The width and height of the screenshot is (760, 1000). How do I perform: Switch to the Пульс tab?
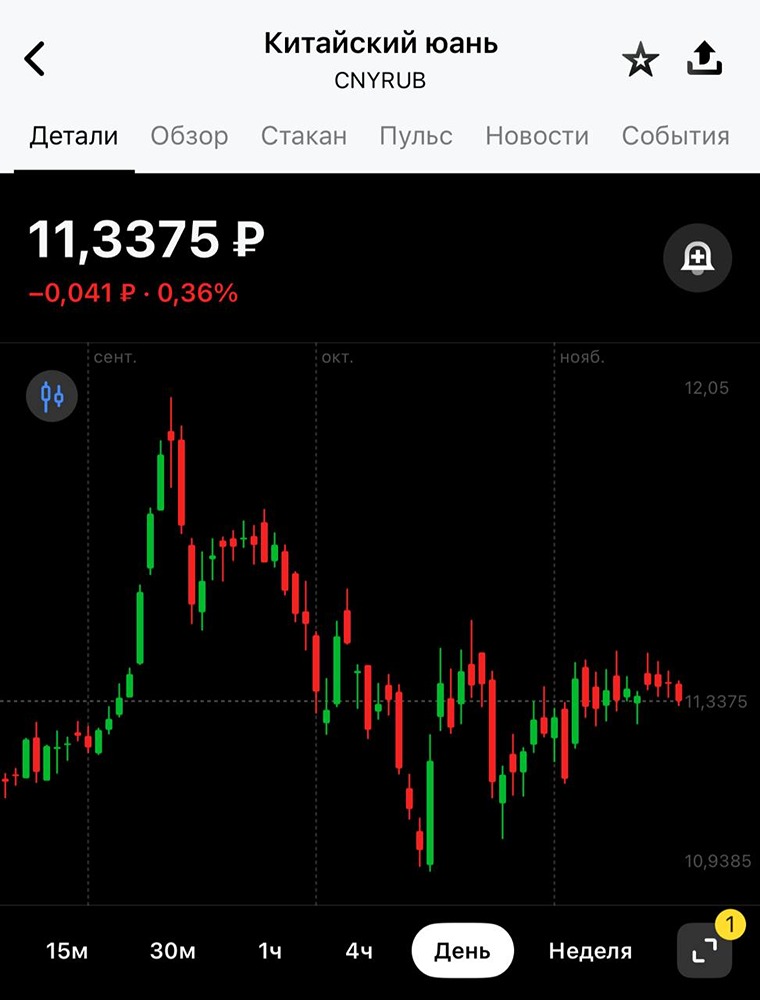pyautogui.click(x=416, y=136)
